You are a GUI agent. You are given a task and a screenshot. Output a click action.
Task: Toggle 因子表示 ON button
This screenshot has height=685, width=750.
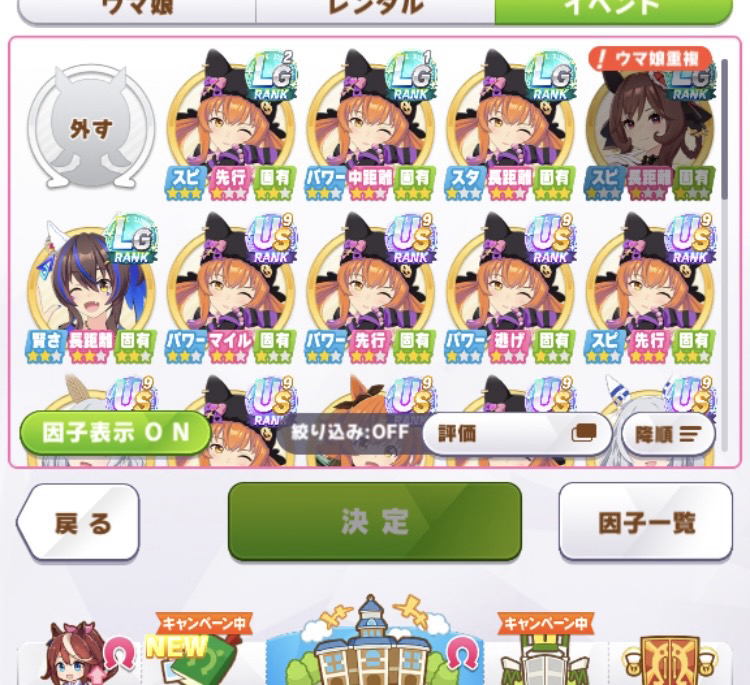point(115,433)
